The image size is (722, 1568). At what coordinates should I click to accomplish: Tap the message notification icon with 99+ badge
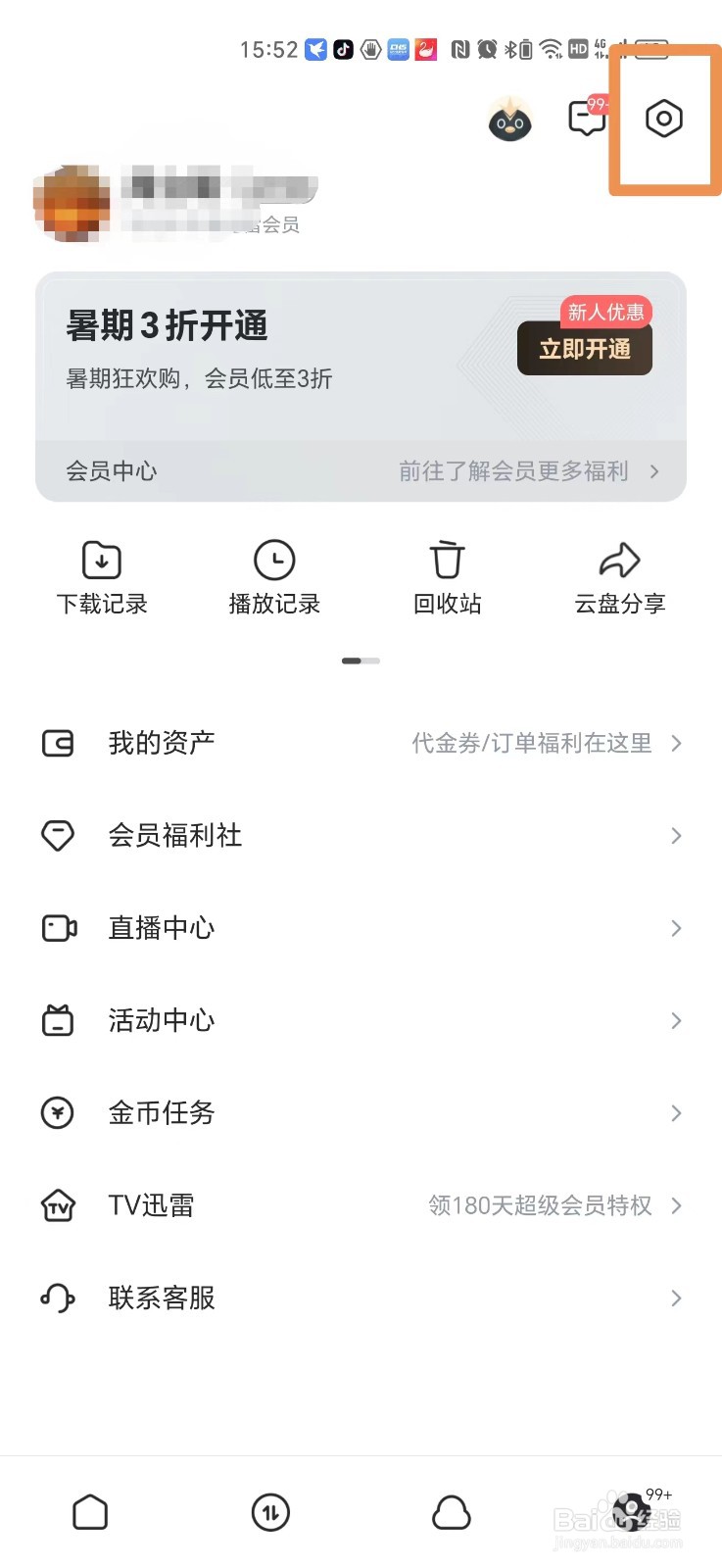click(586, 120)
